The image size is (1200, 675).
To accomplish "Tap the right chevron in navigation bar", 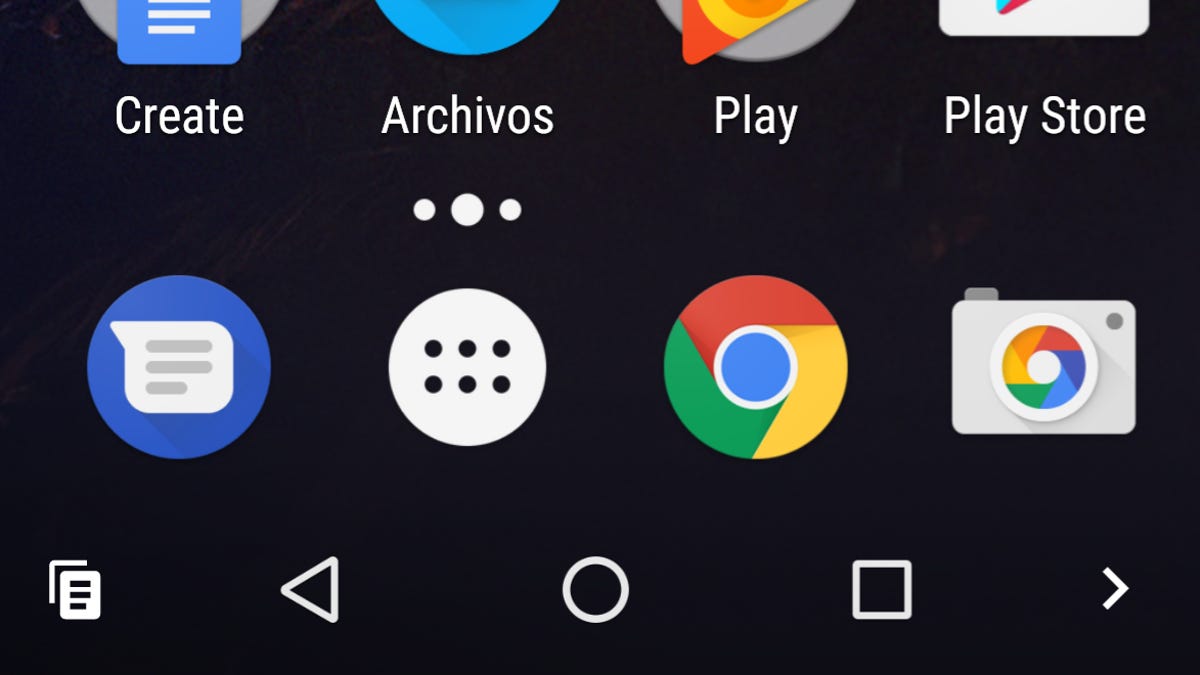I will click(1114, 589).
